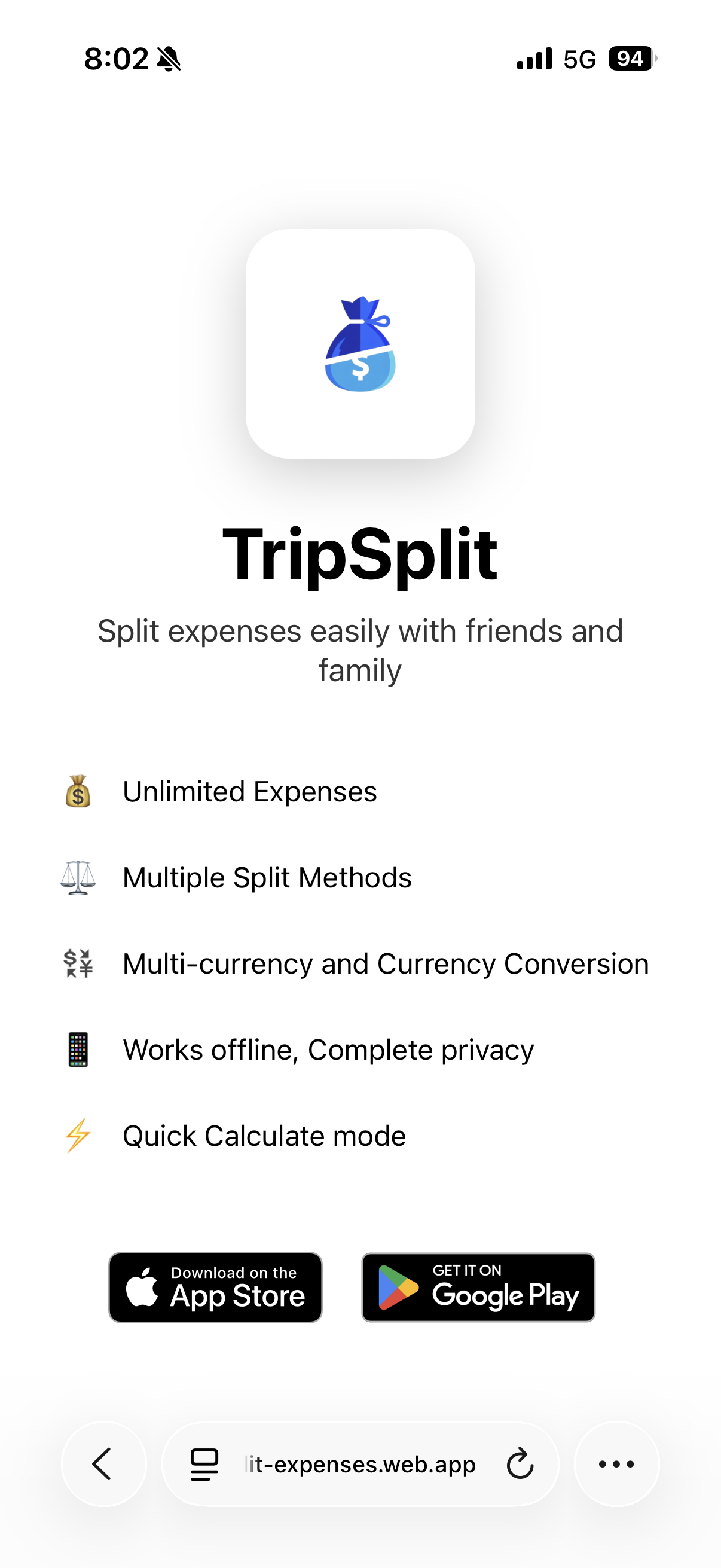
Task: Open the three-dot browser options menu
Action: coord(616,1465)
